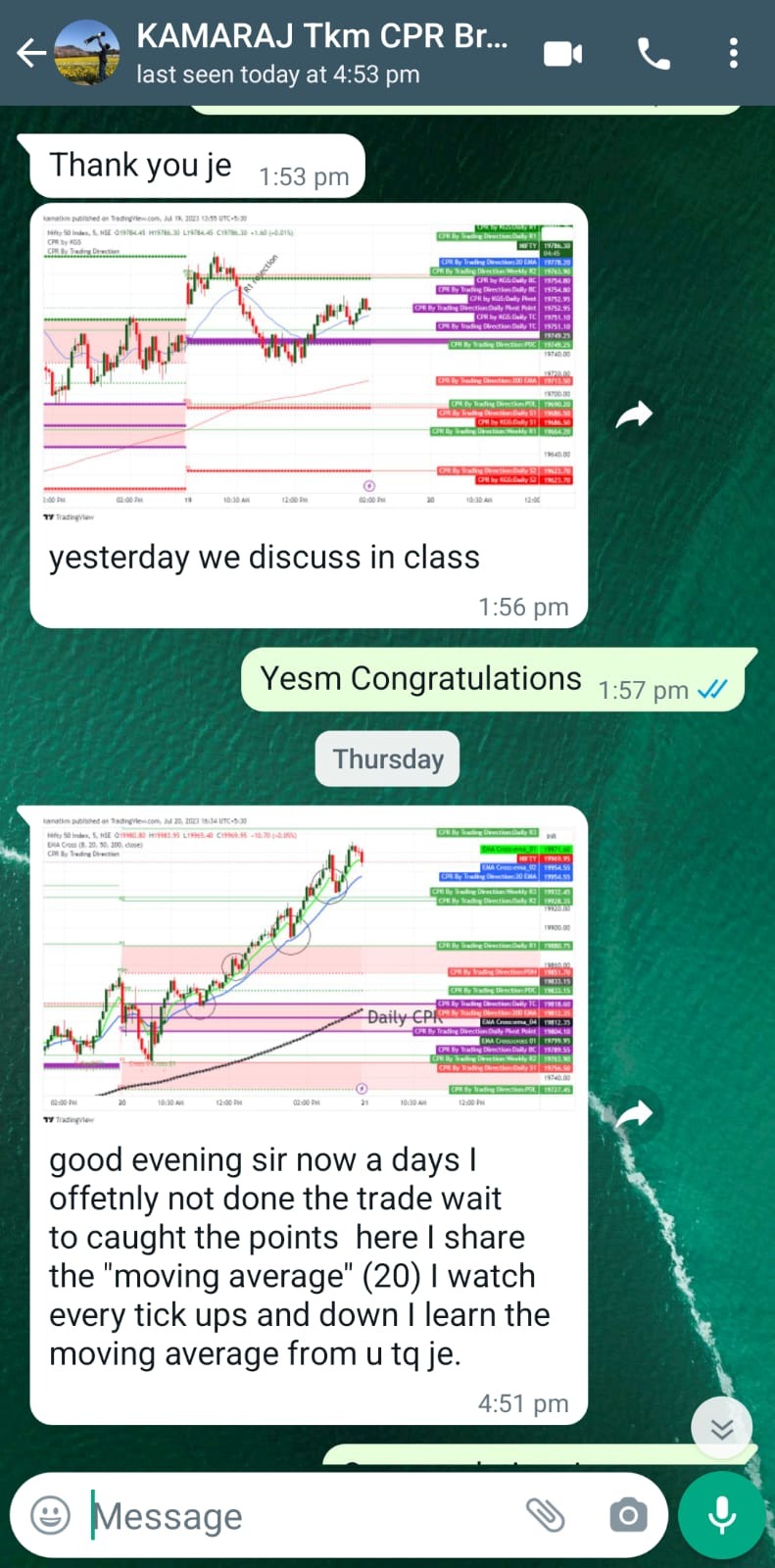Image resolution: width=775 pixels, height=1568 pixels.
Task: Open the Daily CPR chart image
Action: (x=308, y=965)
